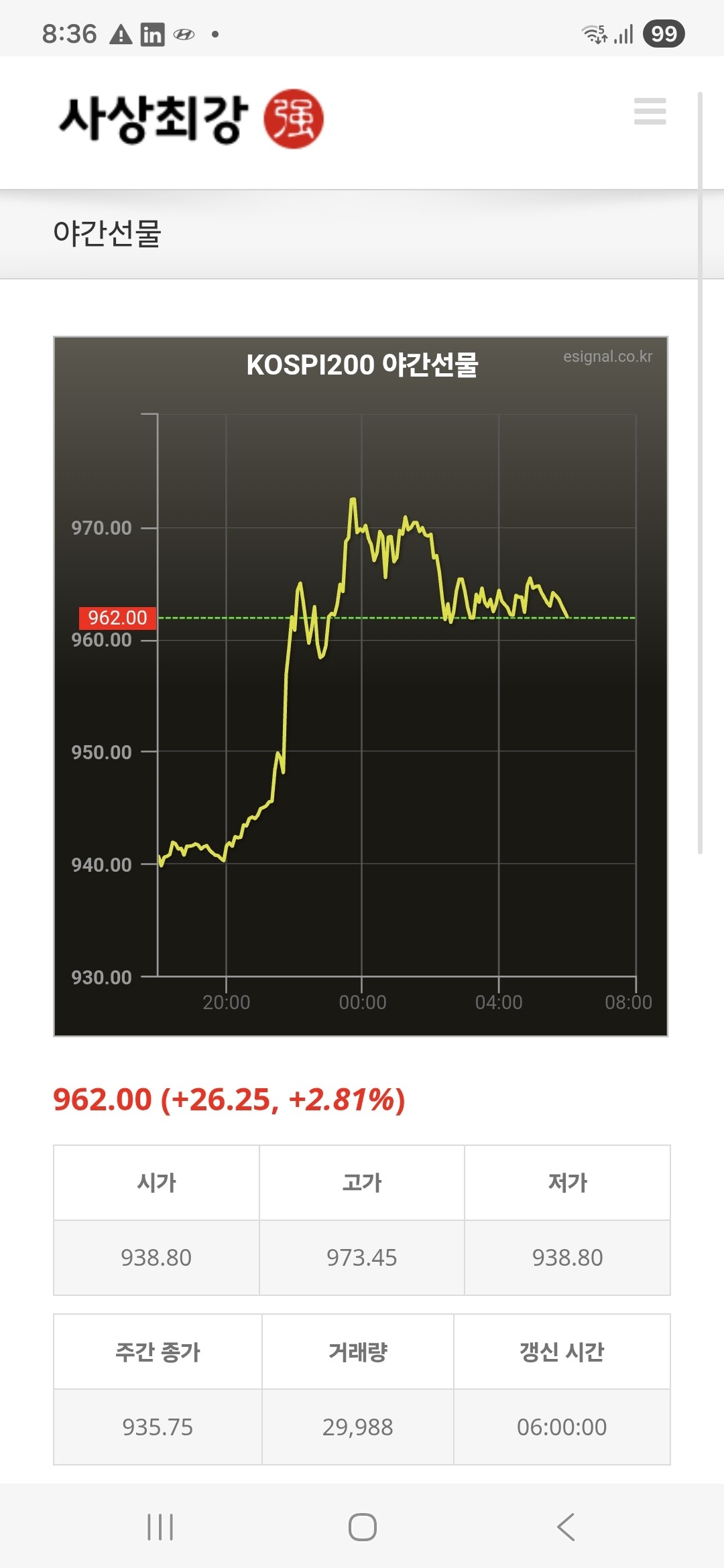Open the hamburger menu
Viewport: 724px width, 1568px height.
click(650, 111)
